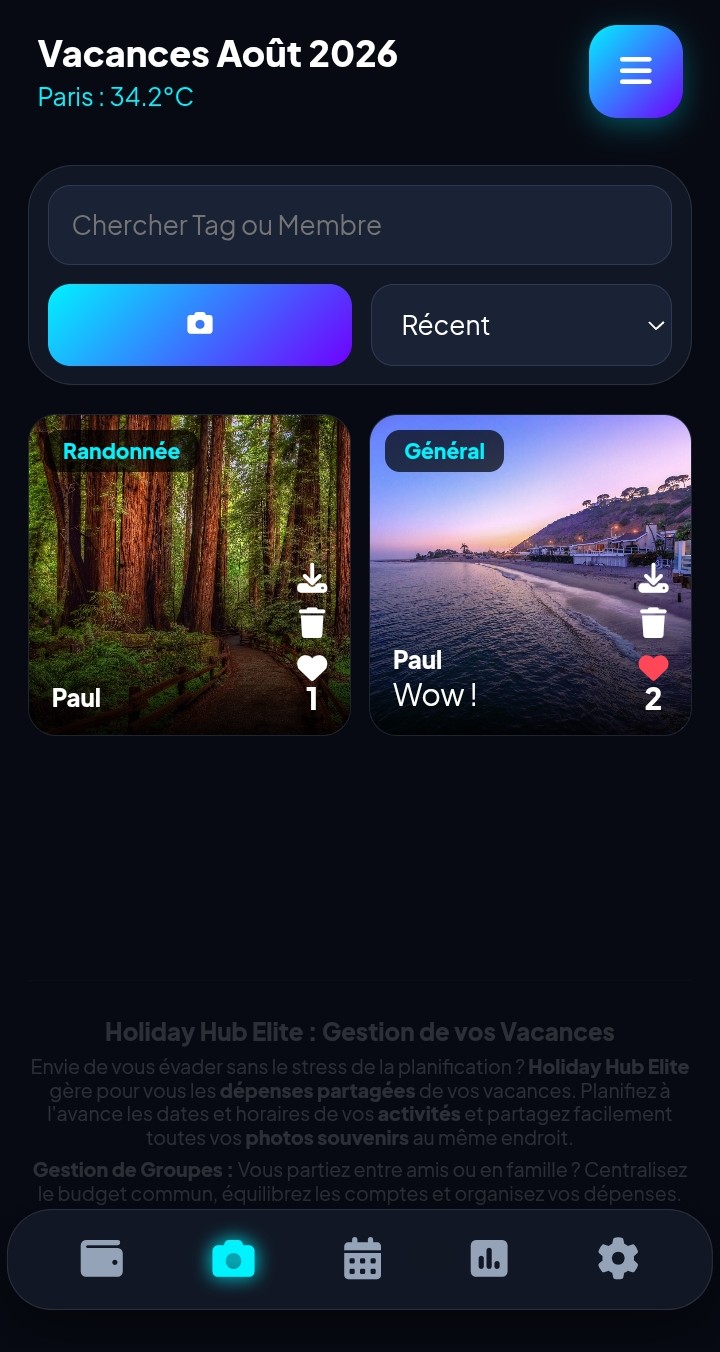Open the Randonnée forest photo
720x1352 pixels.
point(190,575)
